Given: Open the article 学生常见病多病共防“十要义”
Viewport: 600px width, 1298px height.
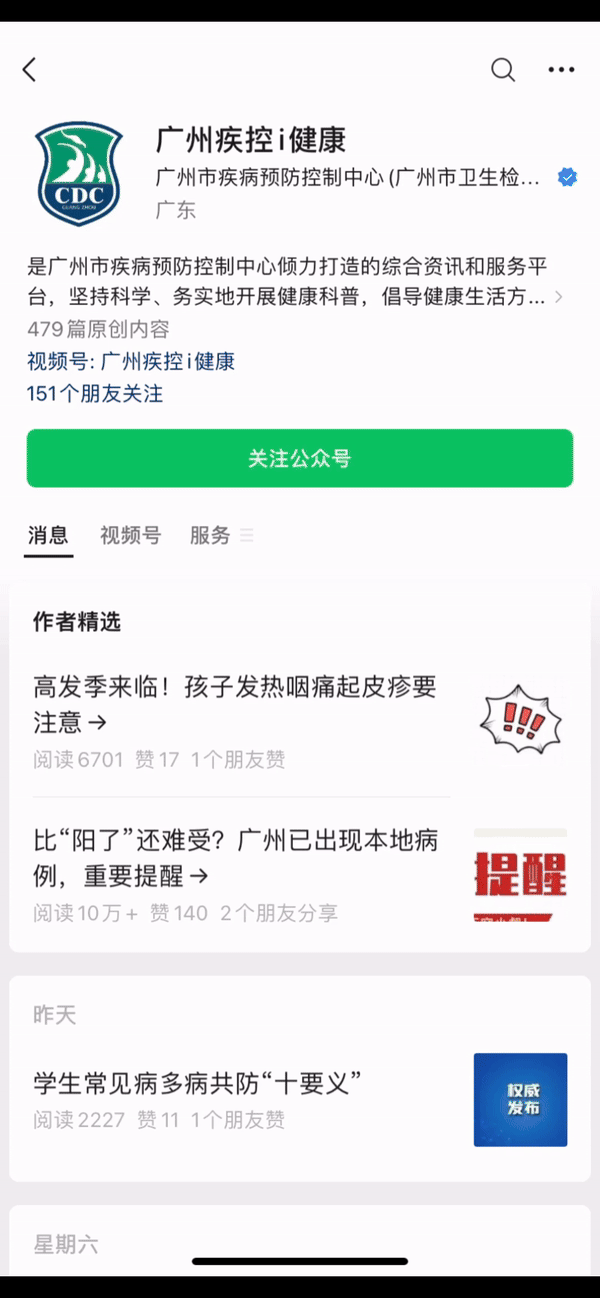Looking at the screenshot, I should (x=197, y=1081).
